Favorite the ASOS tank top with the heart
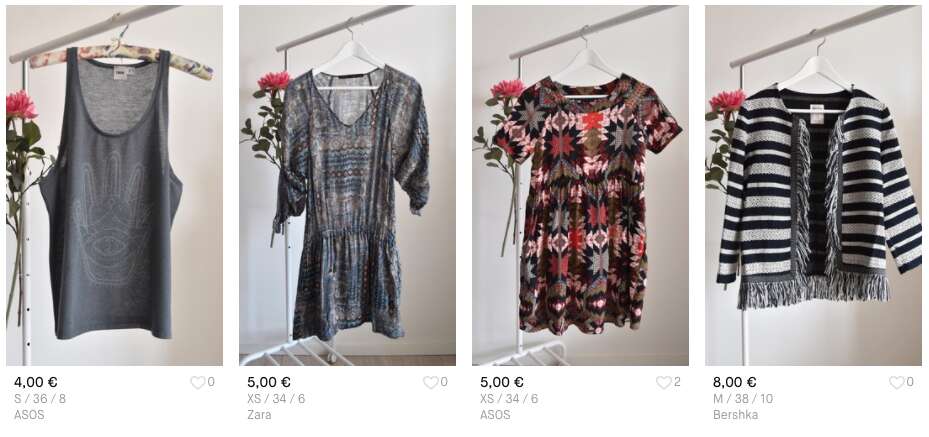The image size is (929, 437). (197, 382)
